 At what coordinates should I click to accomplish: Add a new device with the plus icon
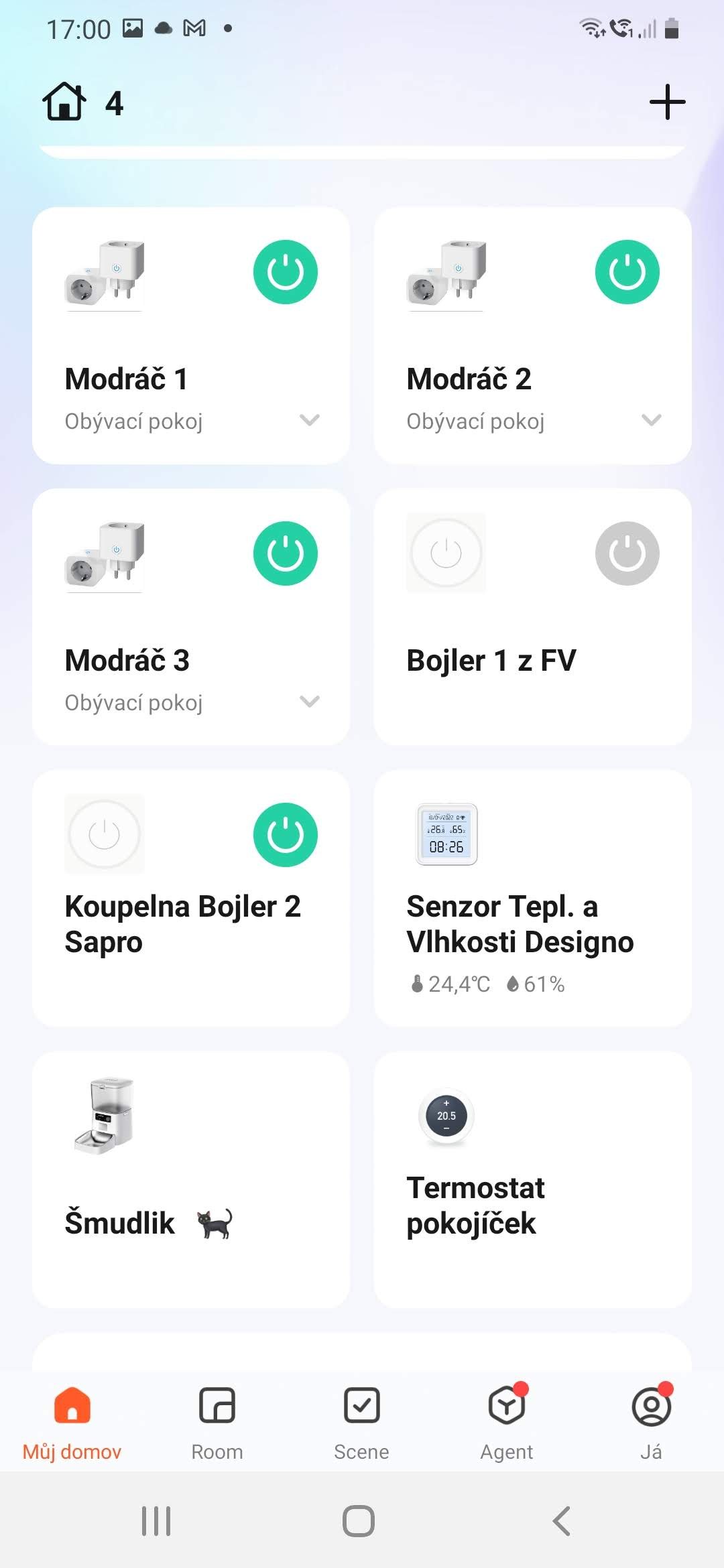(667, 103)
